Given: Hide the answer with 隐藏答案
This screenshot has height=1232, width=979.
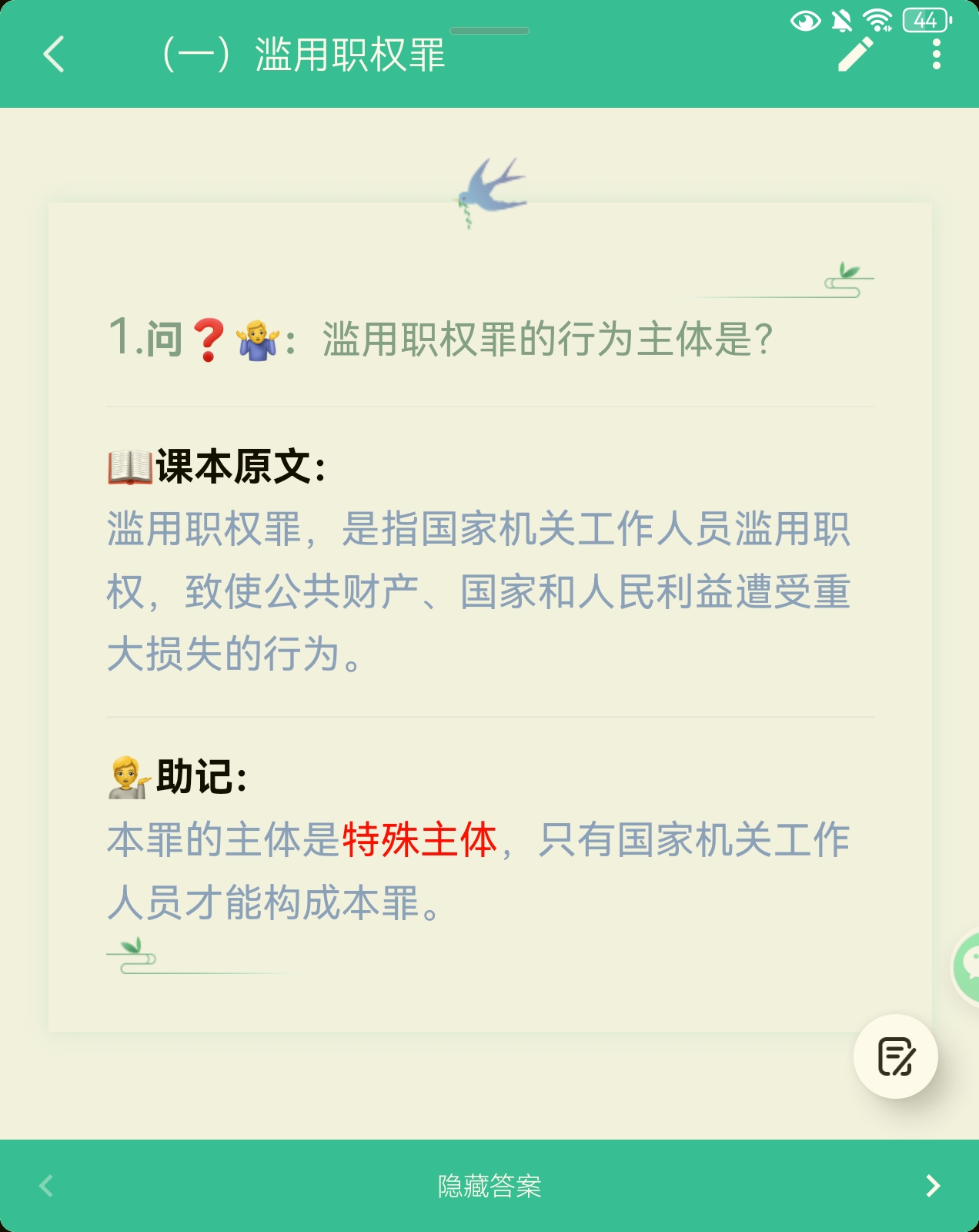Looking at the screenshot, I should click(489, 1186).
